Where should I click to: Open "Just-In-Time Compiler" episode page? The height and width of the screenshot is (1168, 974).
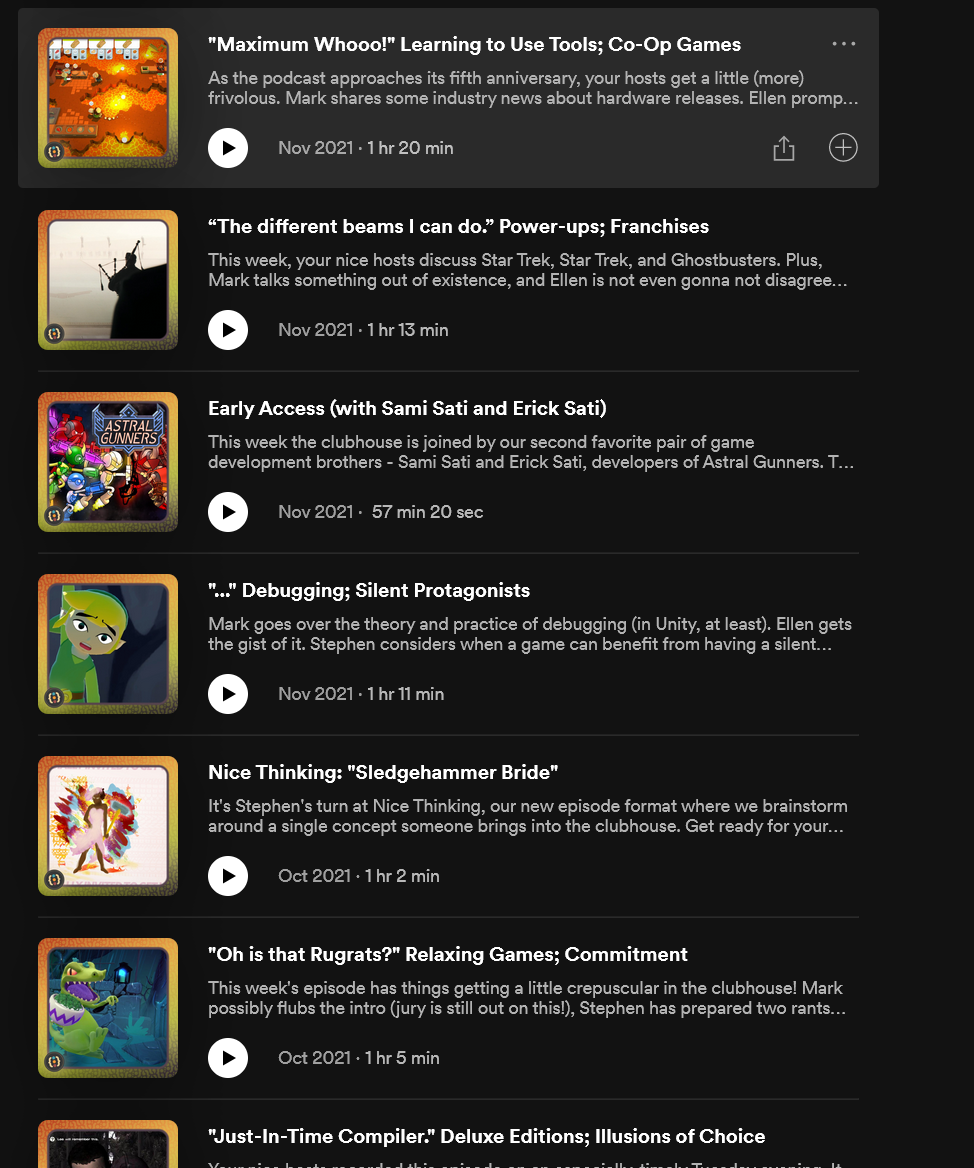pos(486,1136)
